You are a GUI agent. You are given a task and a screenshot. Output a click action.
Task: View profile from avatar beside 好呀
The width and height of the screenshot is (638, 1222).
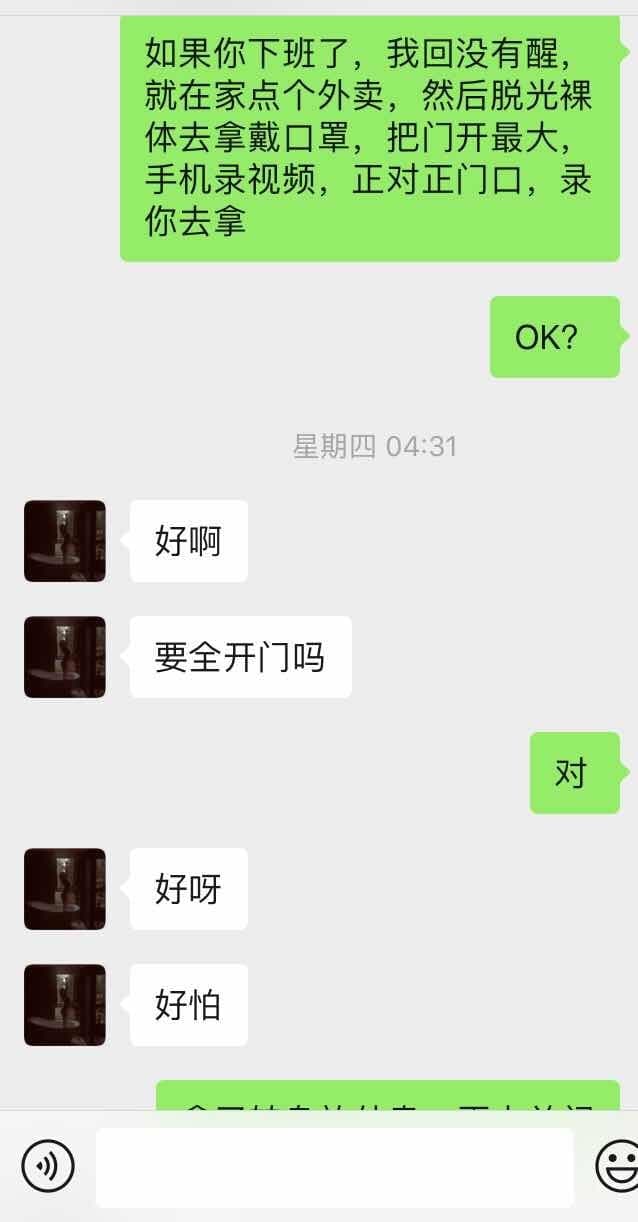[65, 889]
